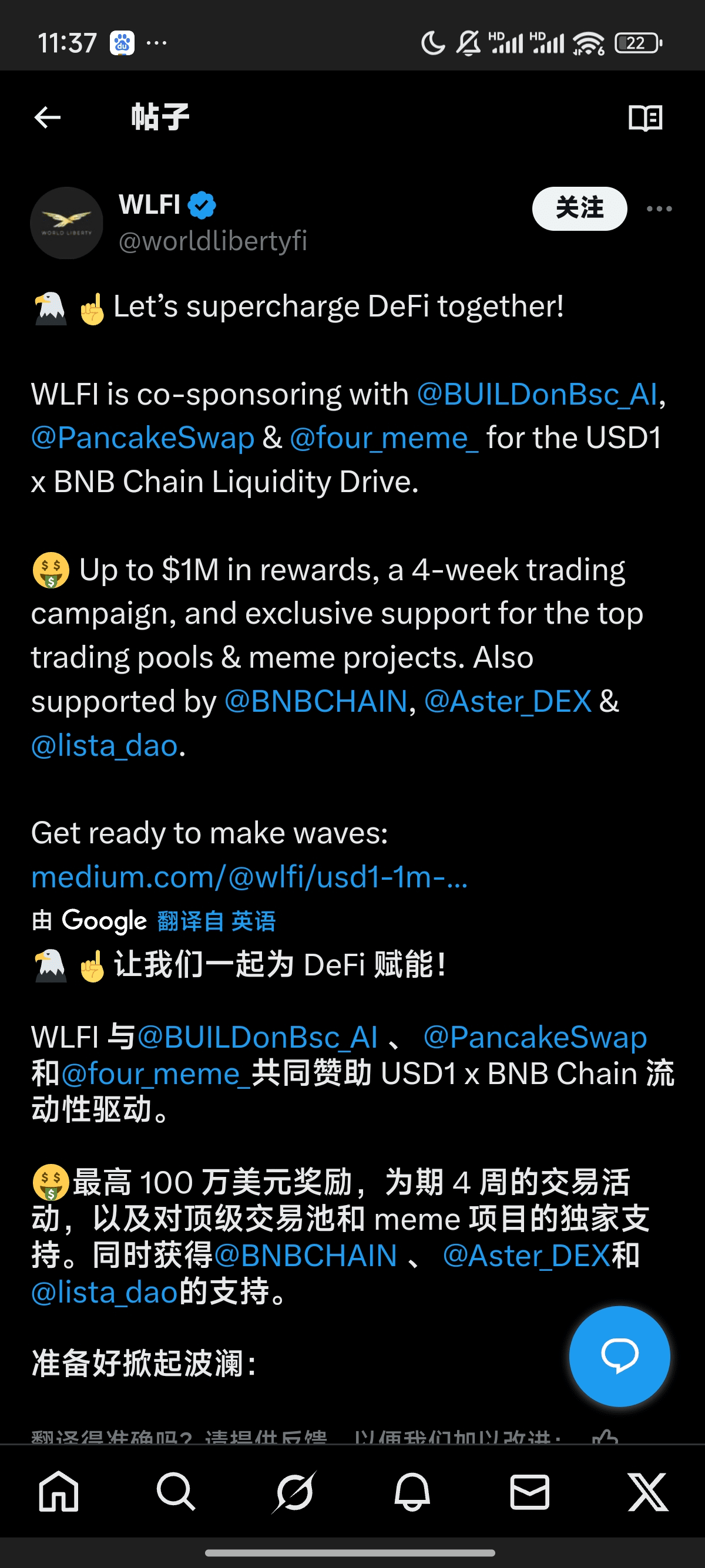705x1568 pixels.
Task: Reply with the floating comment button
Action: click(x=619, y=1355)
